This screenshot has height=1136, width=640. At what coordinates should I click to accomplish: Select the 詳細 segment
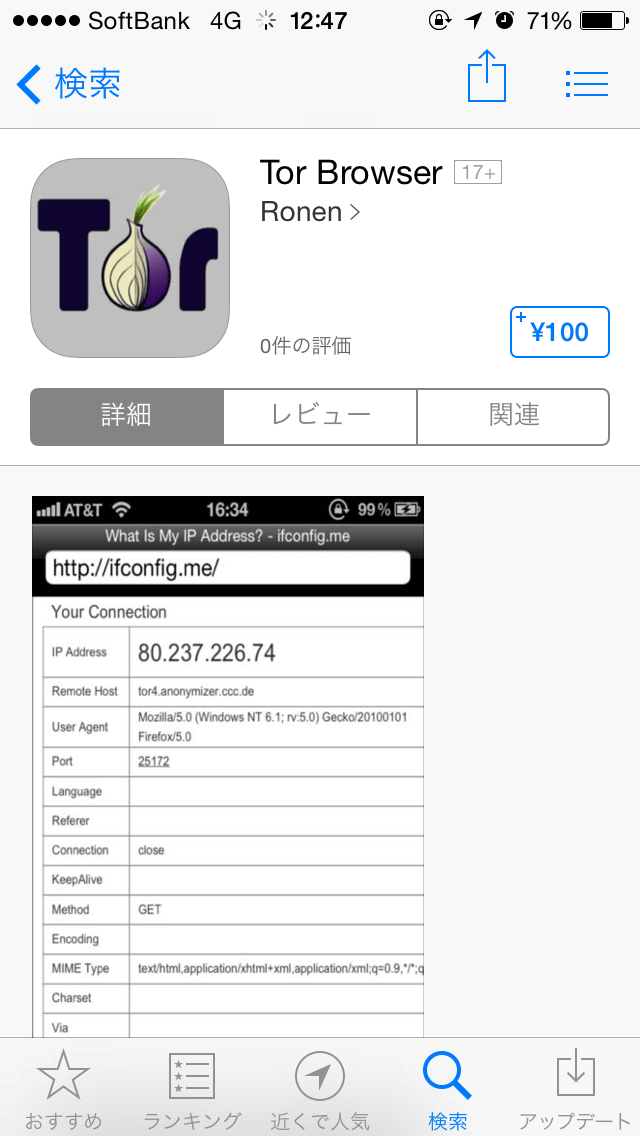click(x=126, y=417)
